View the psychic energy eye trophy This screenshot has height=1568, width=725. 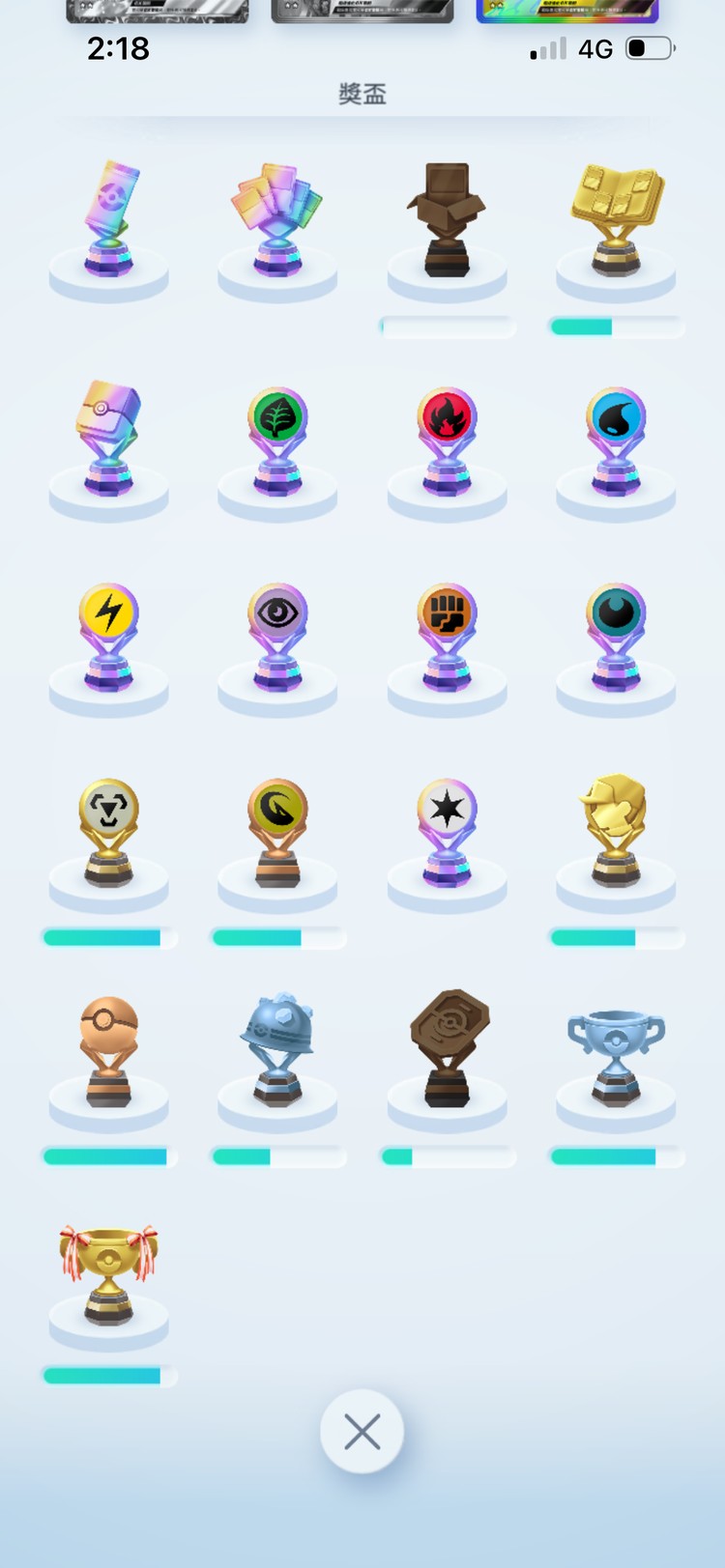tap(277, 636)
